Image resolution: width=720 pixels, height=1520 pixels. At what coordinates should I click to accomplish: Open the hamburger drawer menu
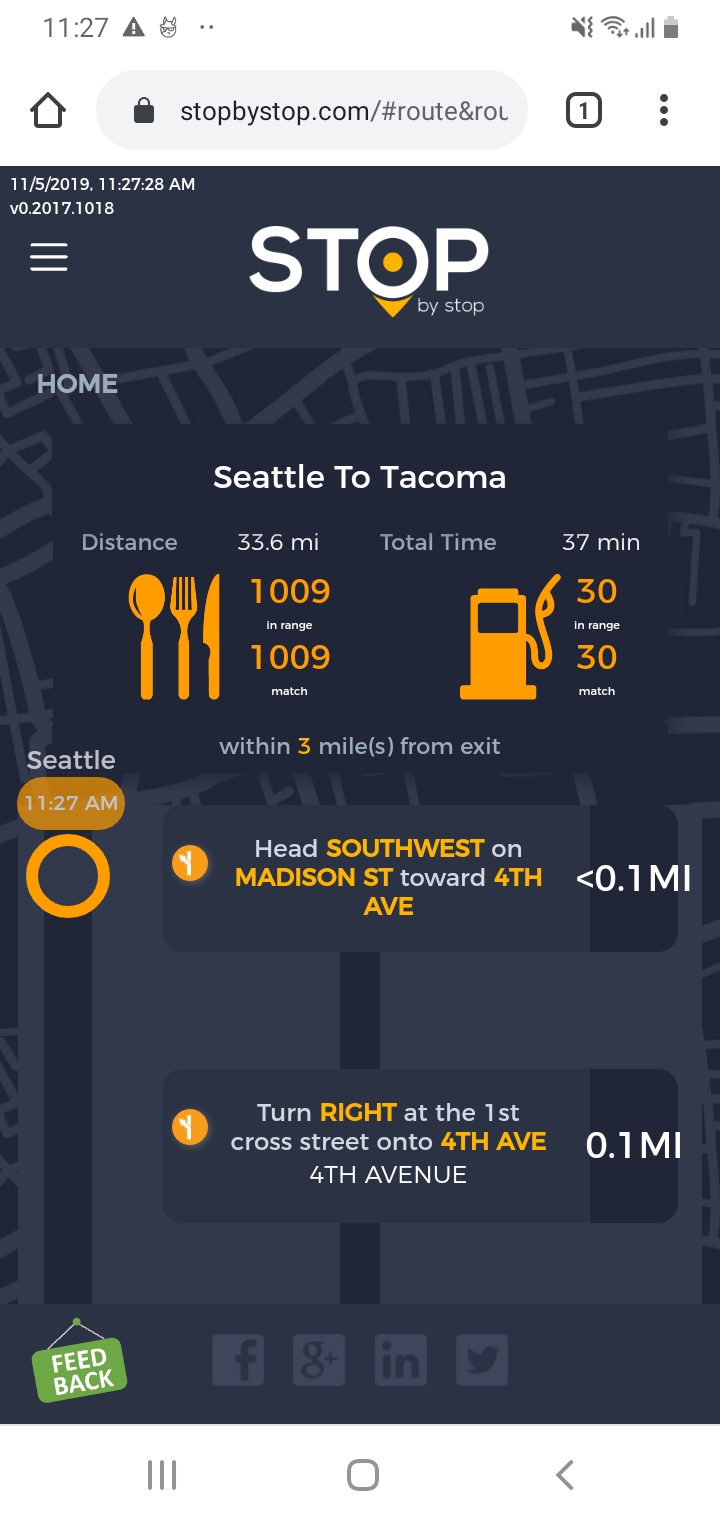click(49, 257)
